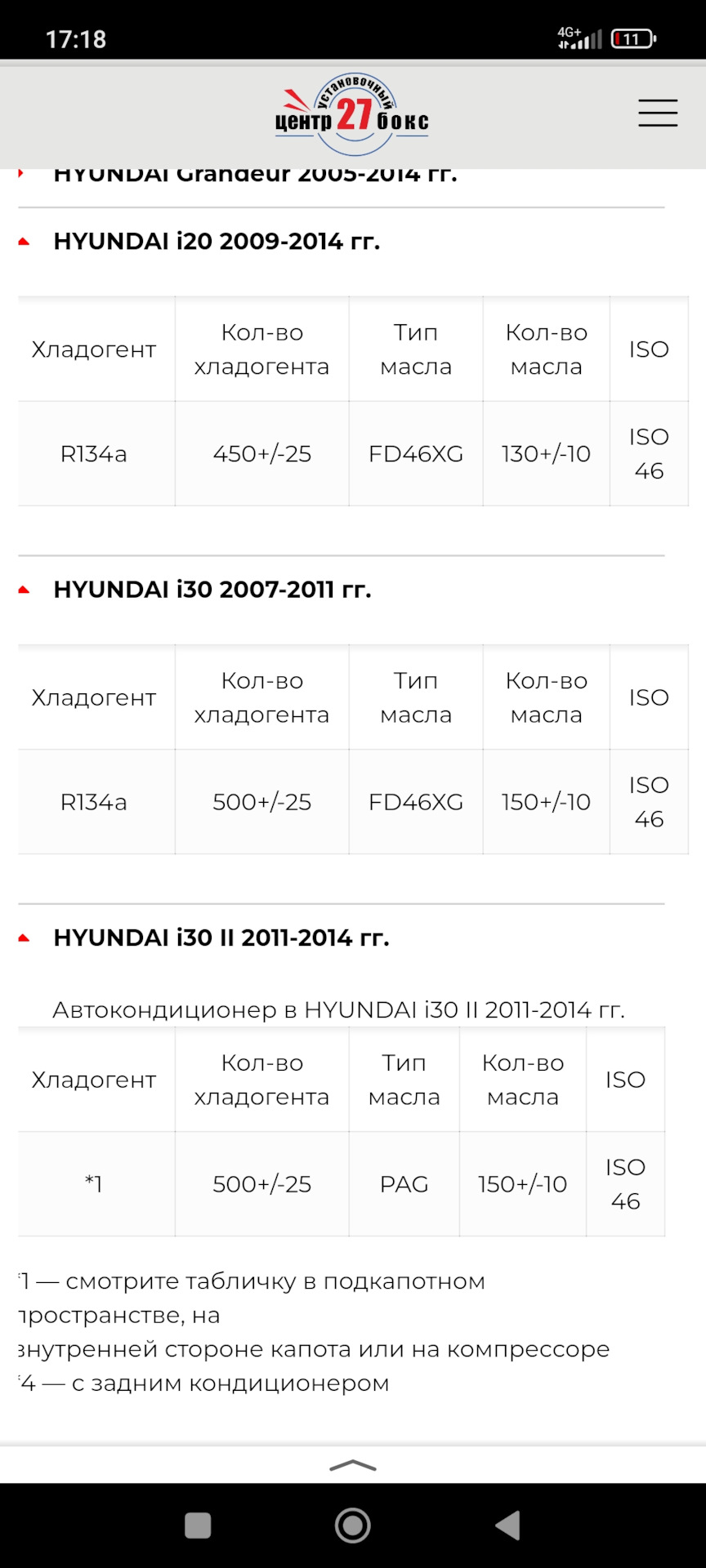Screen dimensions: 706x1568
Task: Click the R134a cell in i20 table
Action: pyautogui.click(x=95, y=453)
